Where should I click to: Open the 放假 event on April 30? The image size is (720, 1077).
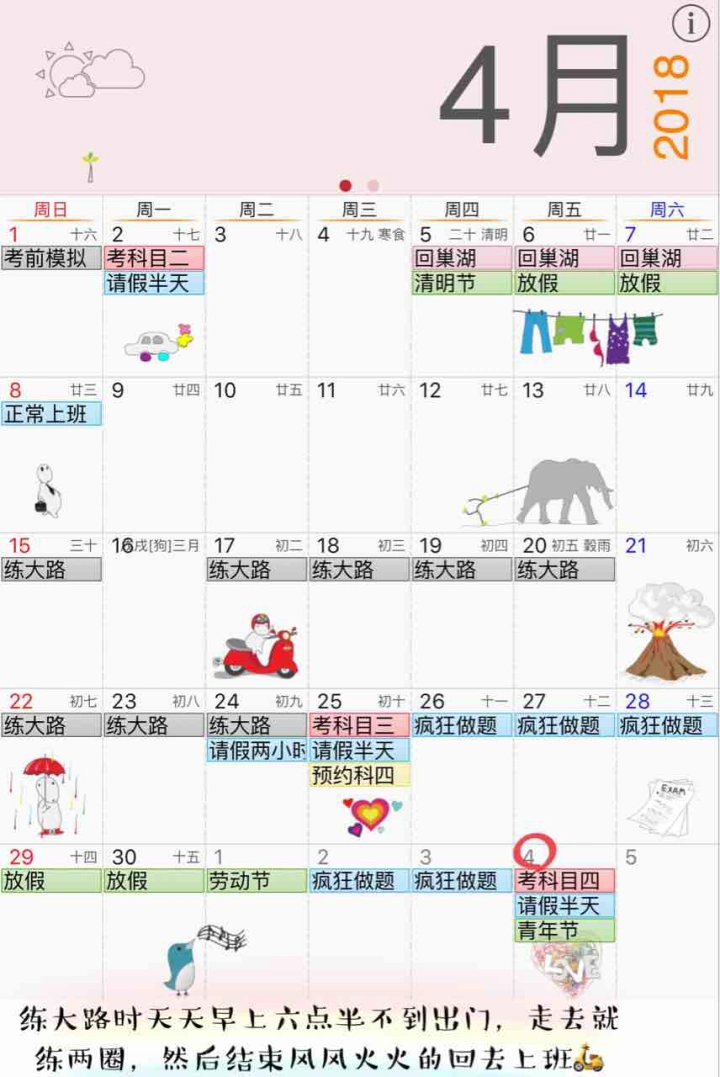click(x=154, y=881)
